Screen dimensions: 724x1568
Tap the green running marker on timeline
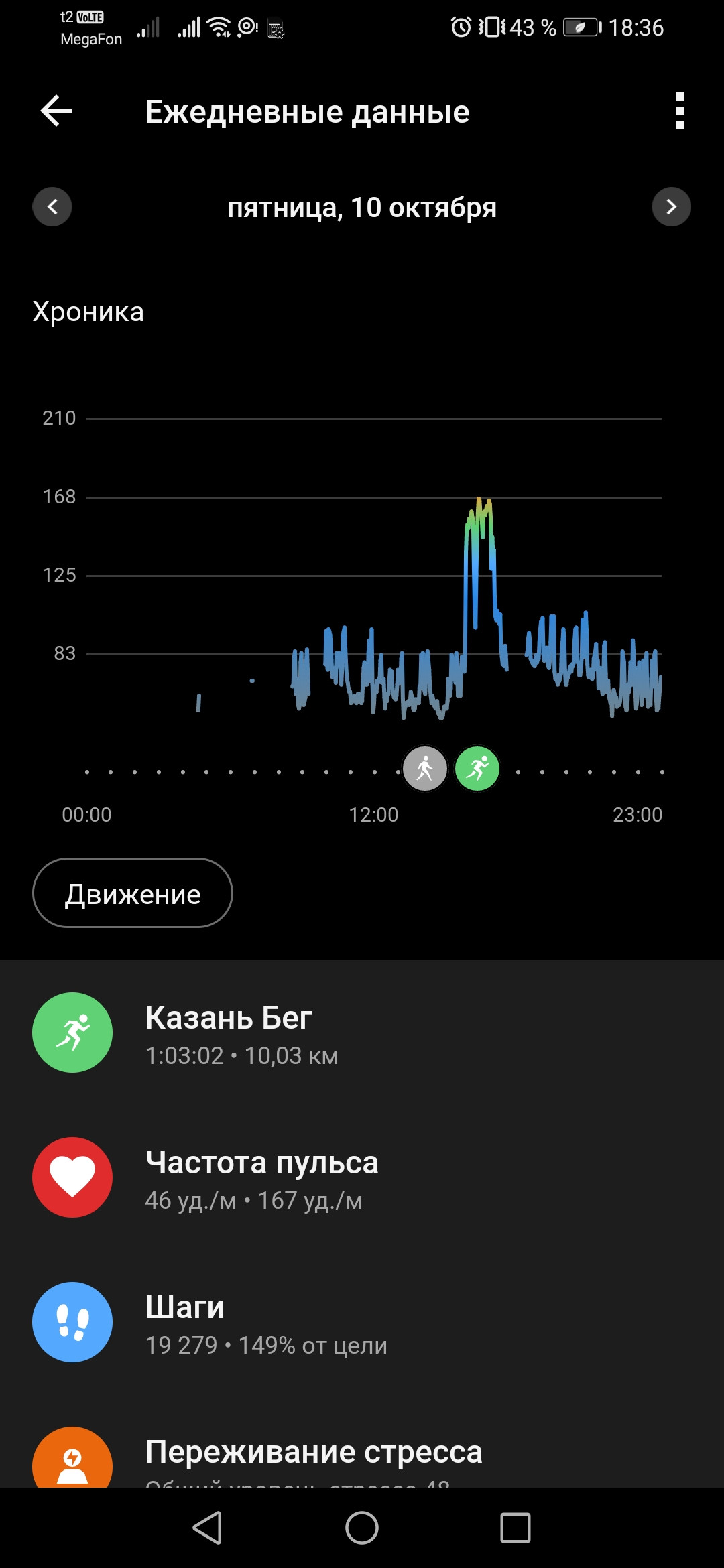pyautogui.click(x=477, y=769)
